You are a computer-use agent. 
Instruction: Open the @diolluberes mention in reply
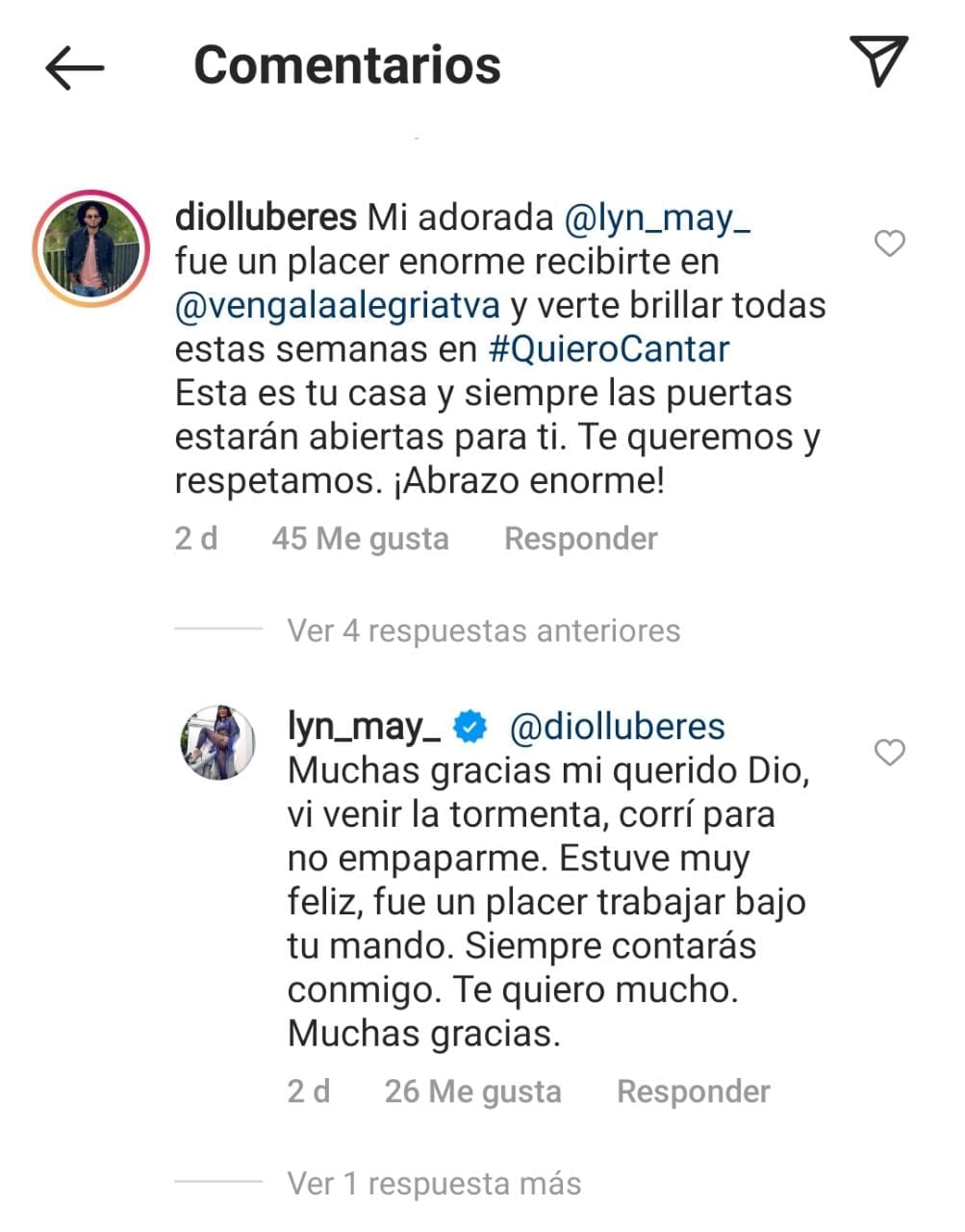[617, 728]
